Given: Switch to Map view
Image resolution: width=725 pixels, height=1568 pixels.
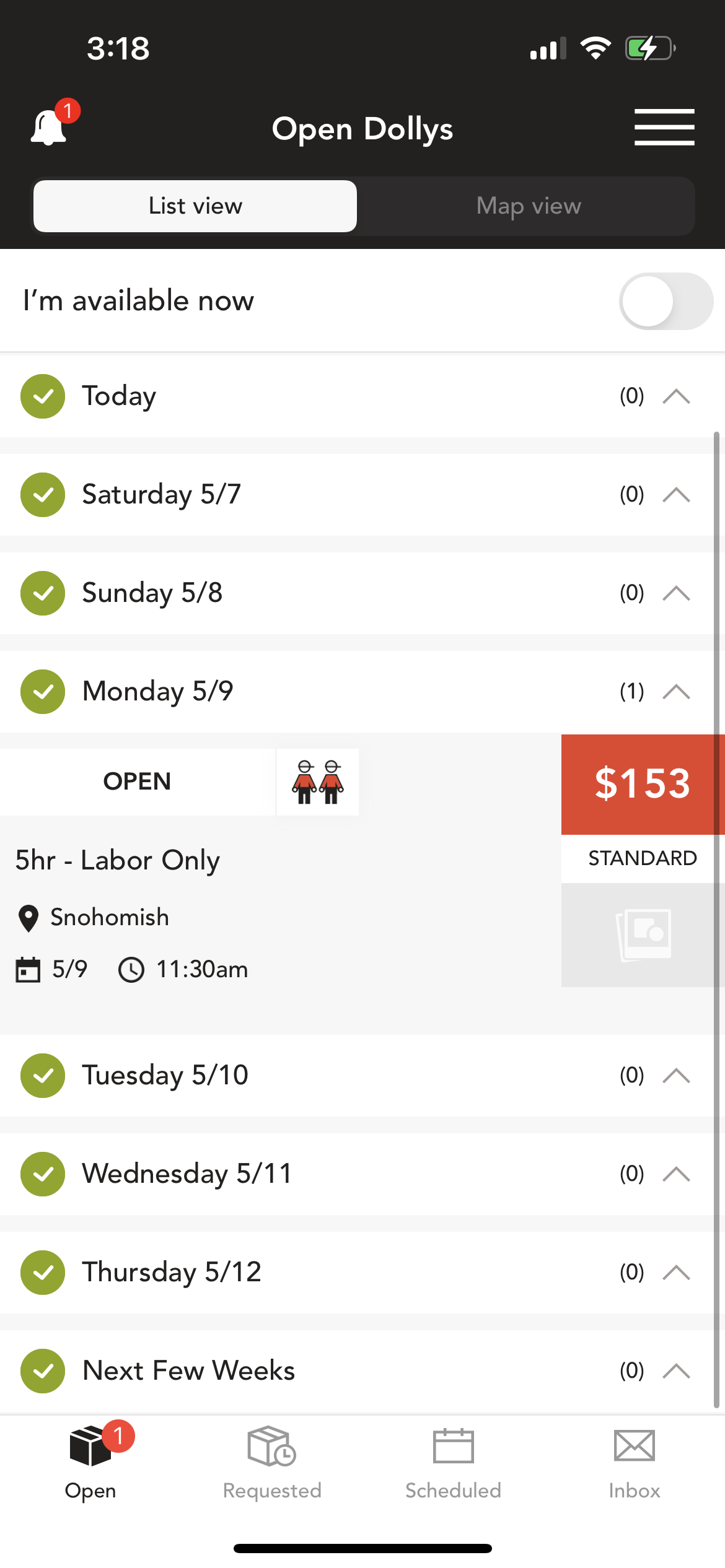Looking at the screenshot, I should pyautogui.click(x=529, y=206).
